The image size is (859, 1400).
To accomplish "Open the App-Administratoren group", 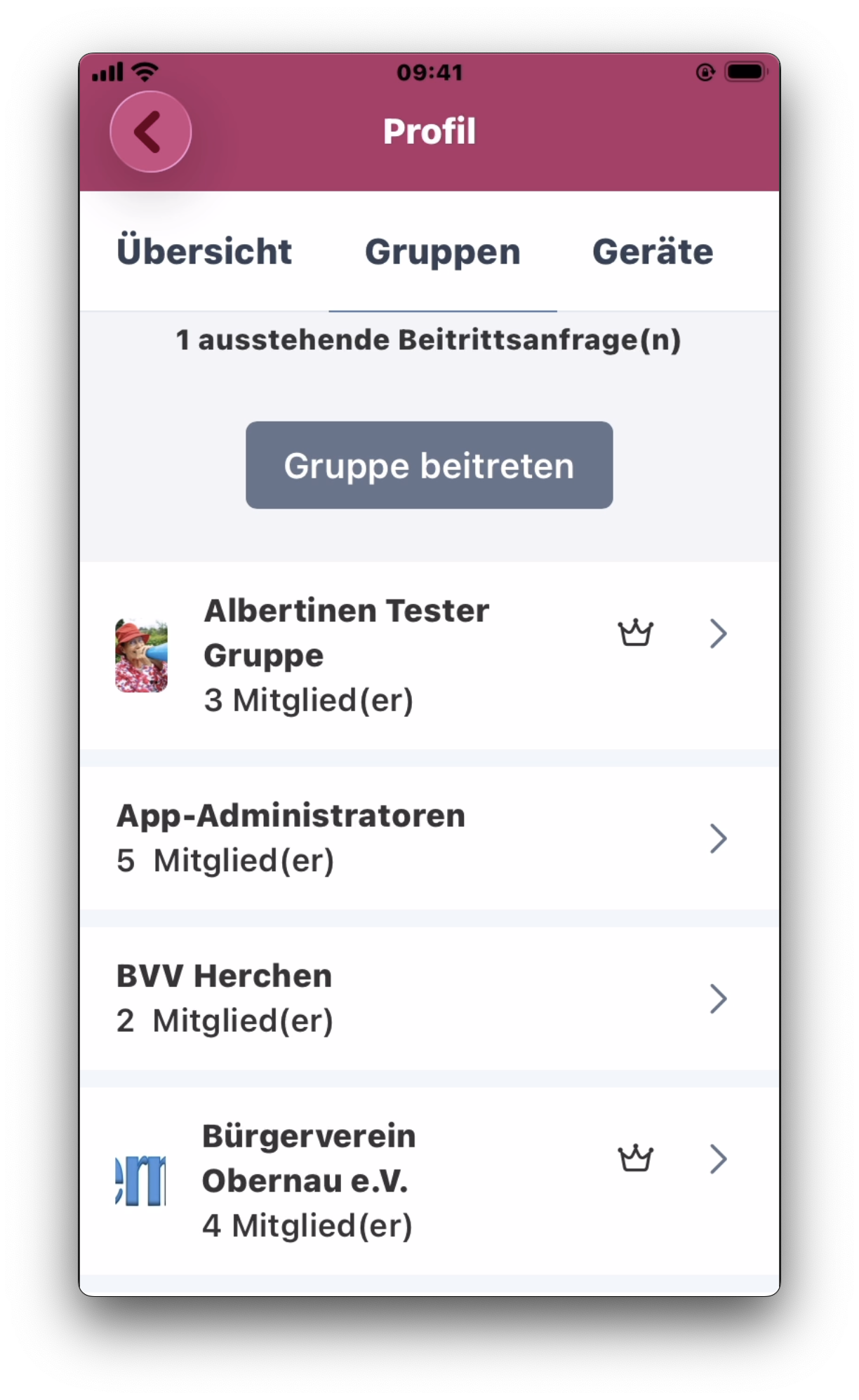I will pos(428,838).
